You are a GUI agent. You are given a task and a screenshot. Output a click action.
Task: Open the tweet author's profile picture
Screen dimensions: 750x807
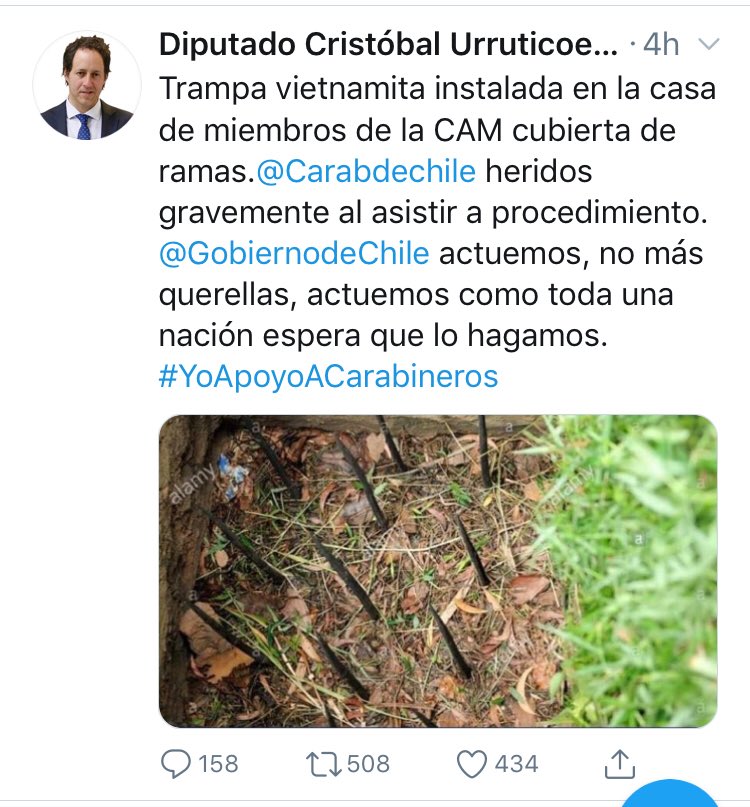pyautogui.click(x=87, y=85)
